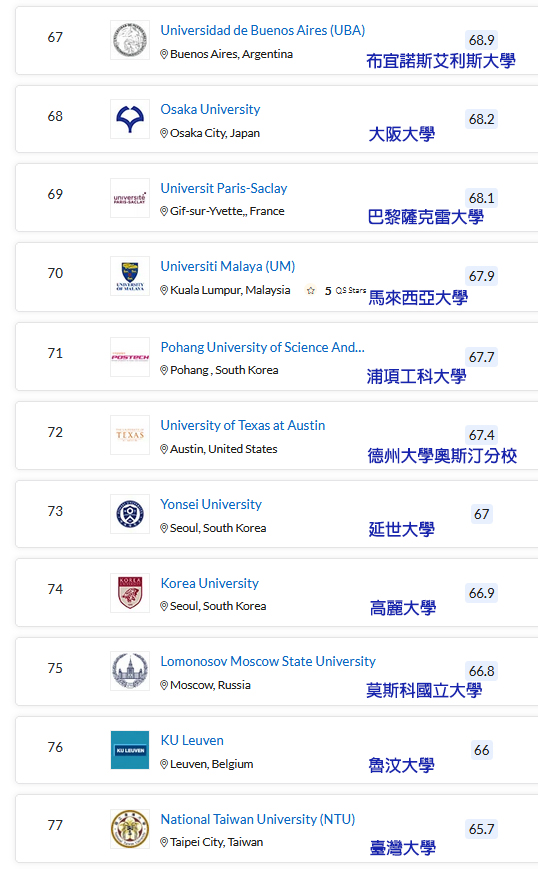Screen dimensions: 538x869
Task: Open Universidad de Buenos Aires (UBA) link
Action: coord(263,30)
